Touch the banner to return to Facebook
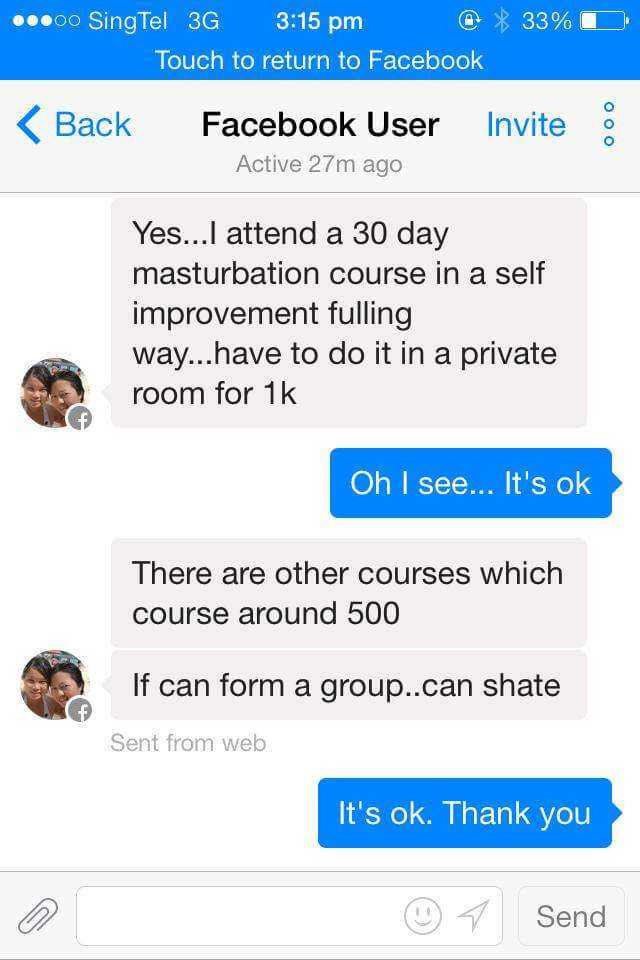Screen dimensions: 640x960 (x=320, y=60)
